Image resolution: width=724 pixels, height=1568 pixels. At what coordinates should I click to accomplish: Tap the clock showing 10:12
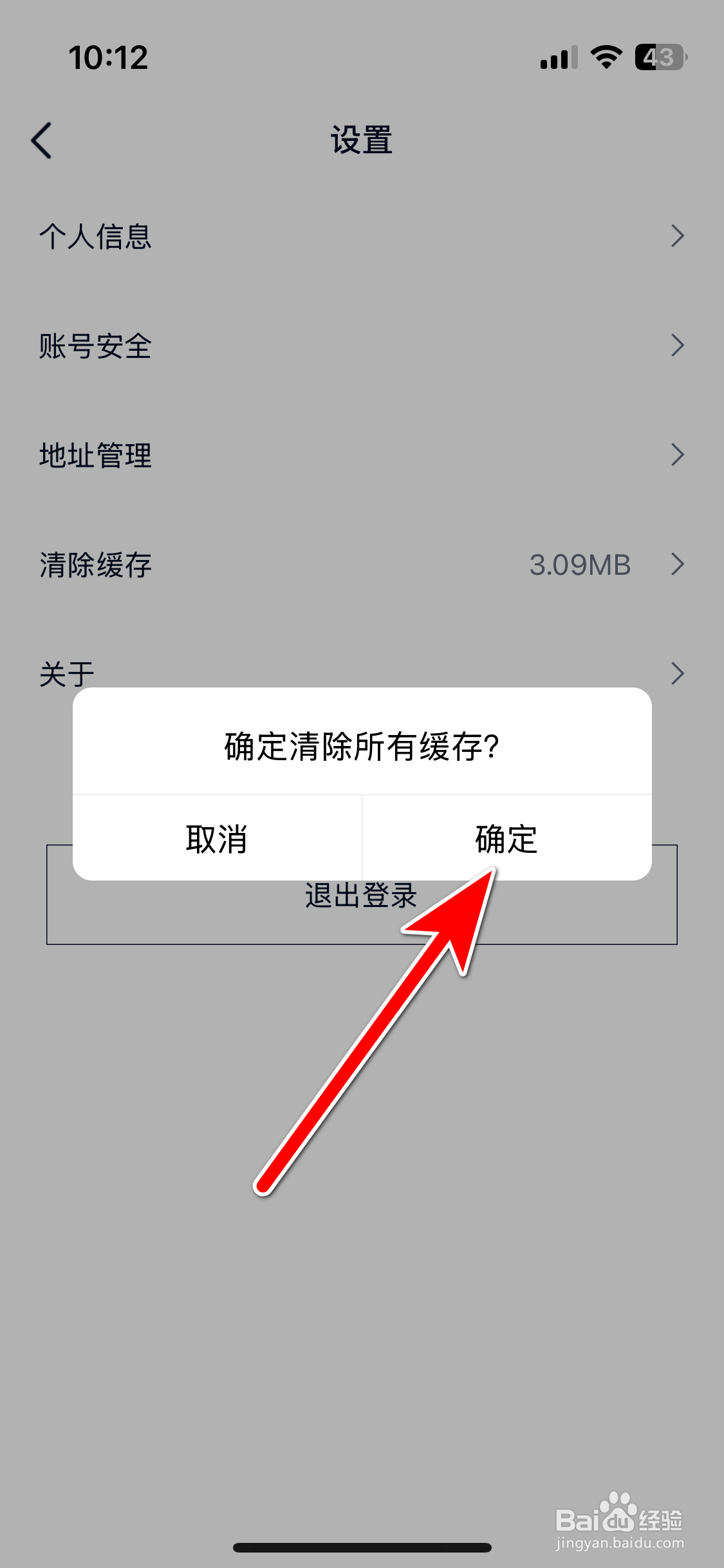(109, 58)
